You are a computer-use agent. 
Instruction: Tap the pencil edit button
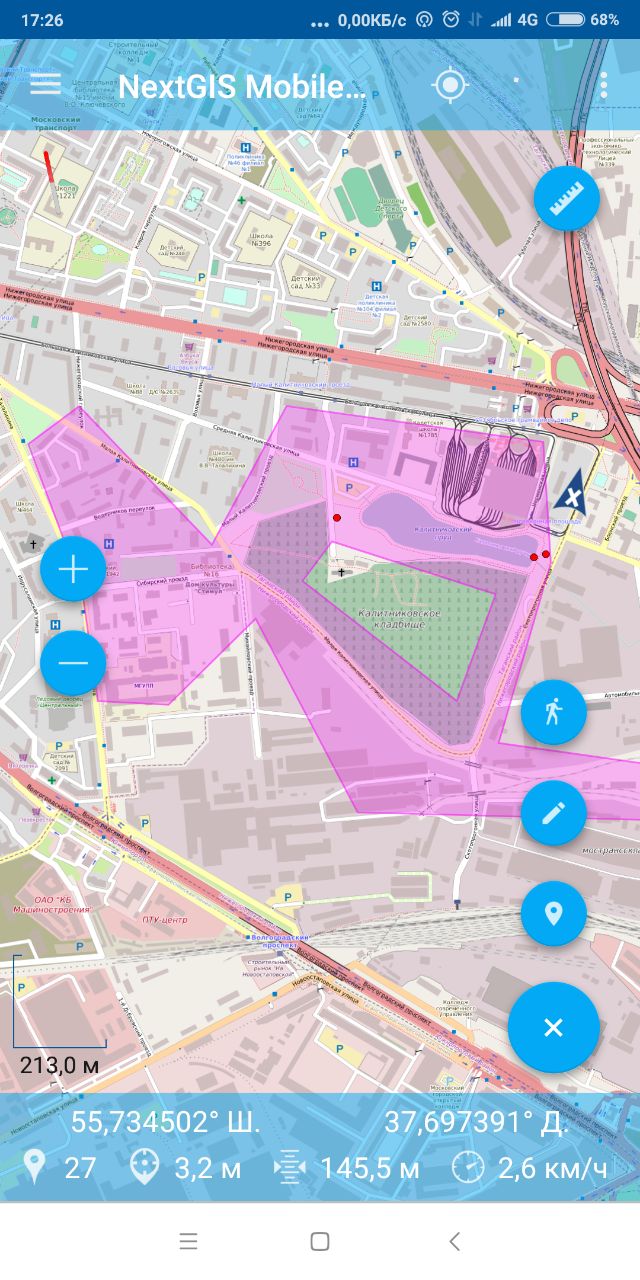coord(553,812)
